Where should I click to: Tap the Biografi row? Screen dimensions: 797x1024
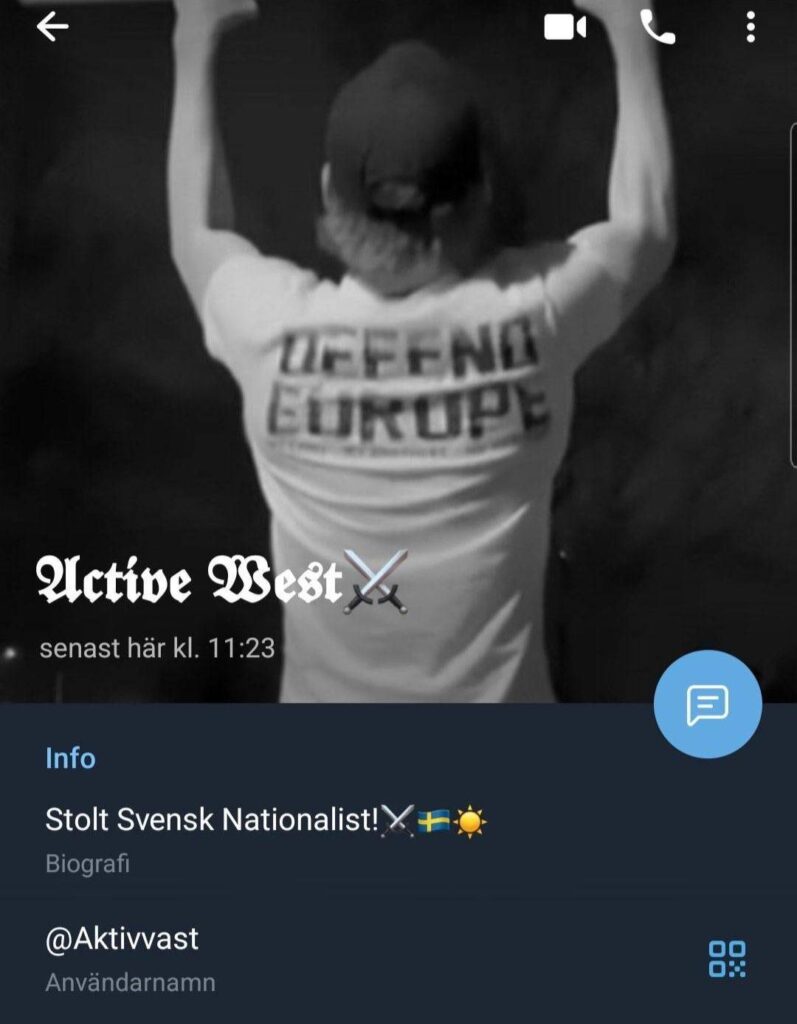point(300,840)
